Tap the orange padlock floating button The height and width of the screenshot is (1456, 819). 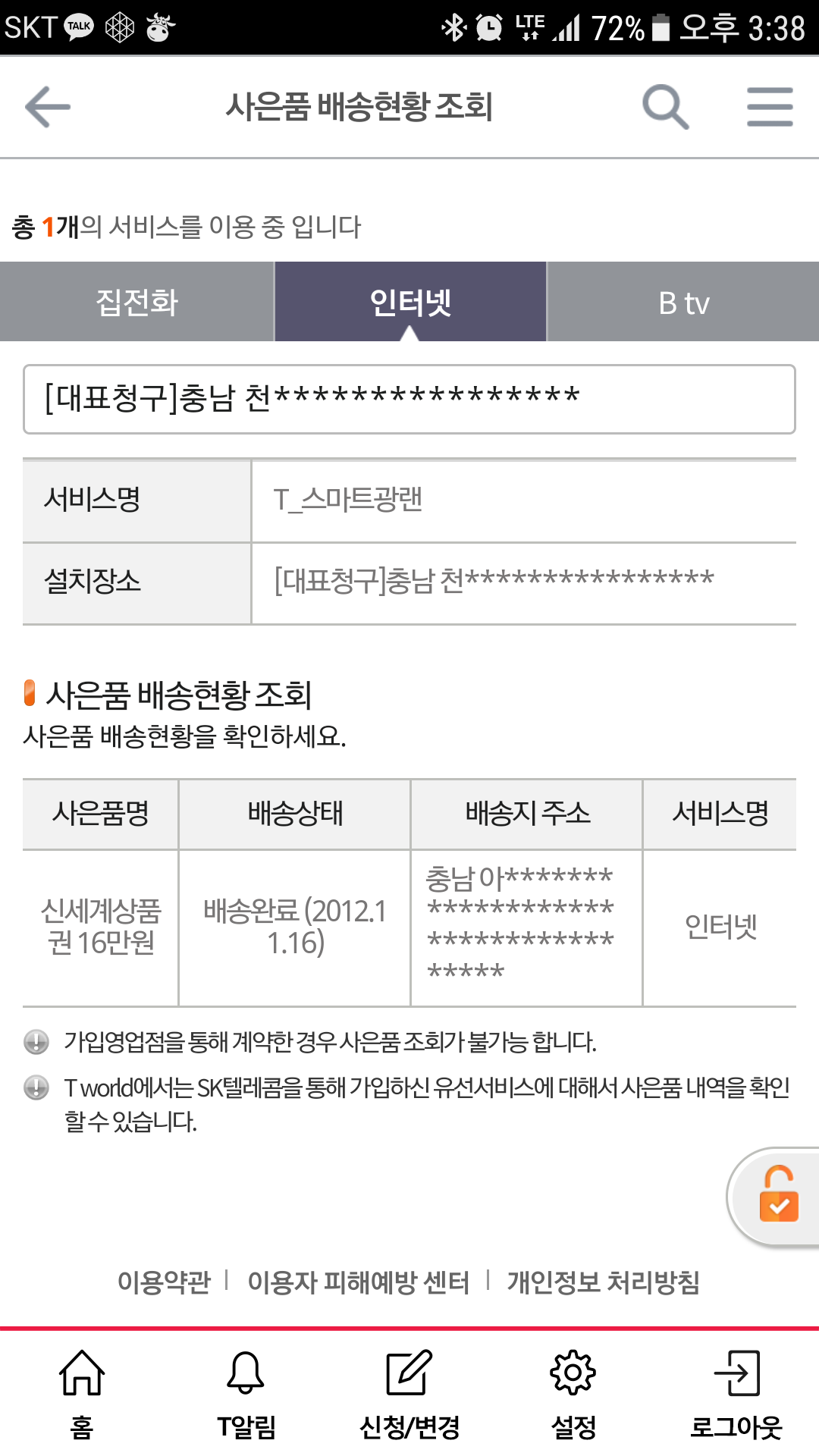coord(778,1196)
